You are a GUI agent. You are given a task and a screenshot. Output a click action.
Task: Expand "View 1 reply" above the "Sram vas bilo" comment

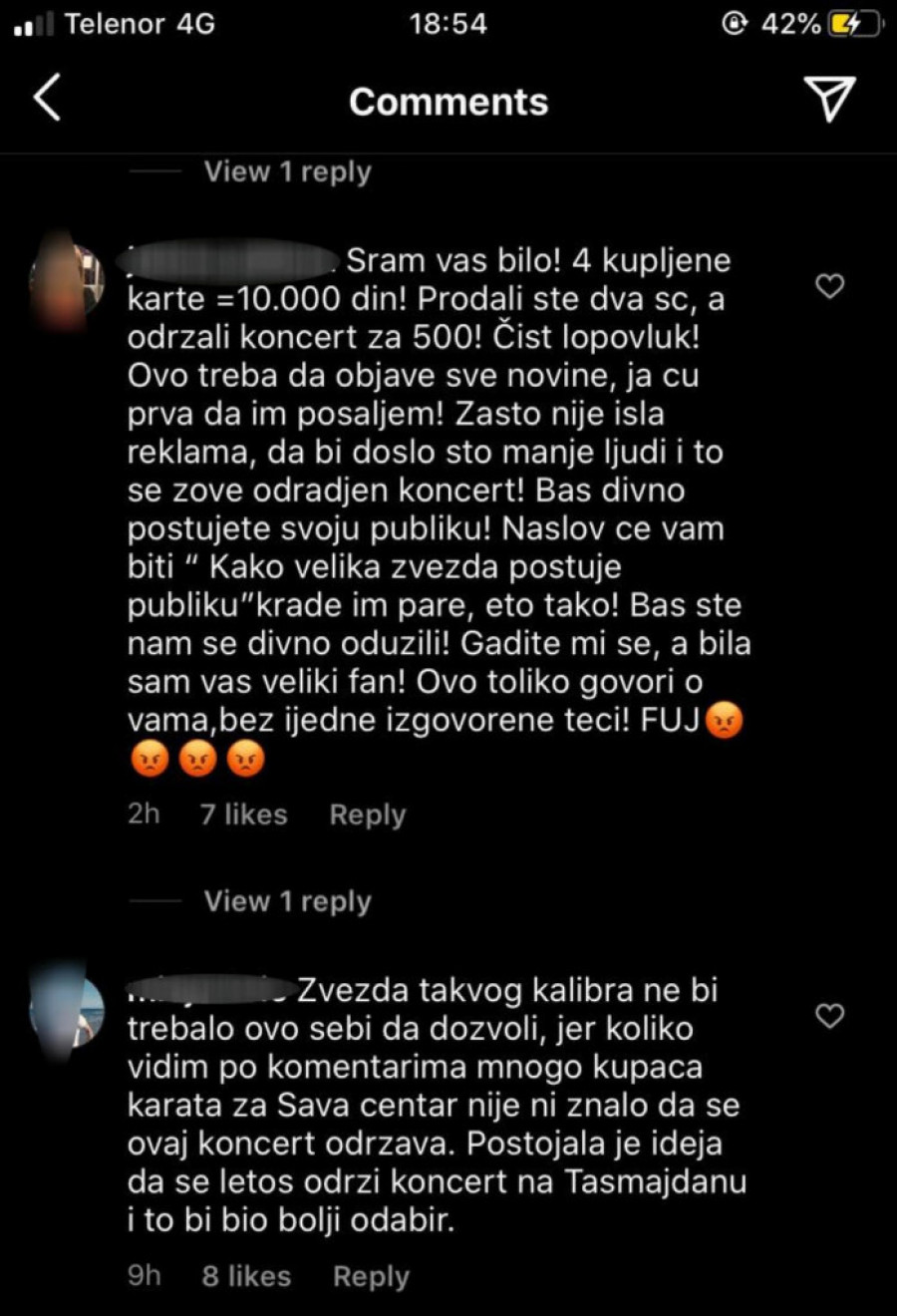coord(287,171)
